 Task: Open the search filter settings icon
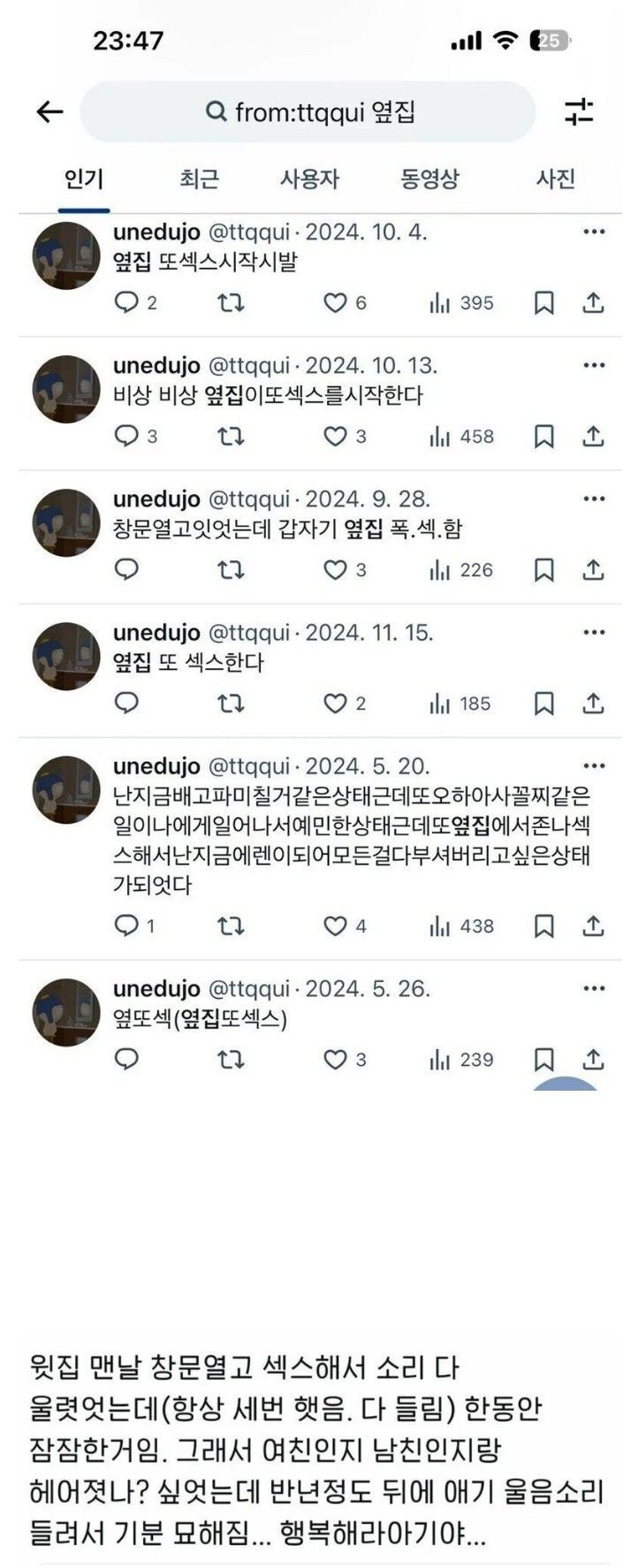579,111
